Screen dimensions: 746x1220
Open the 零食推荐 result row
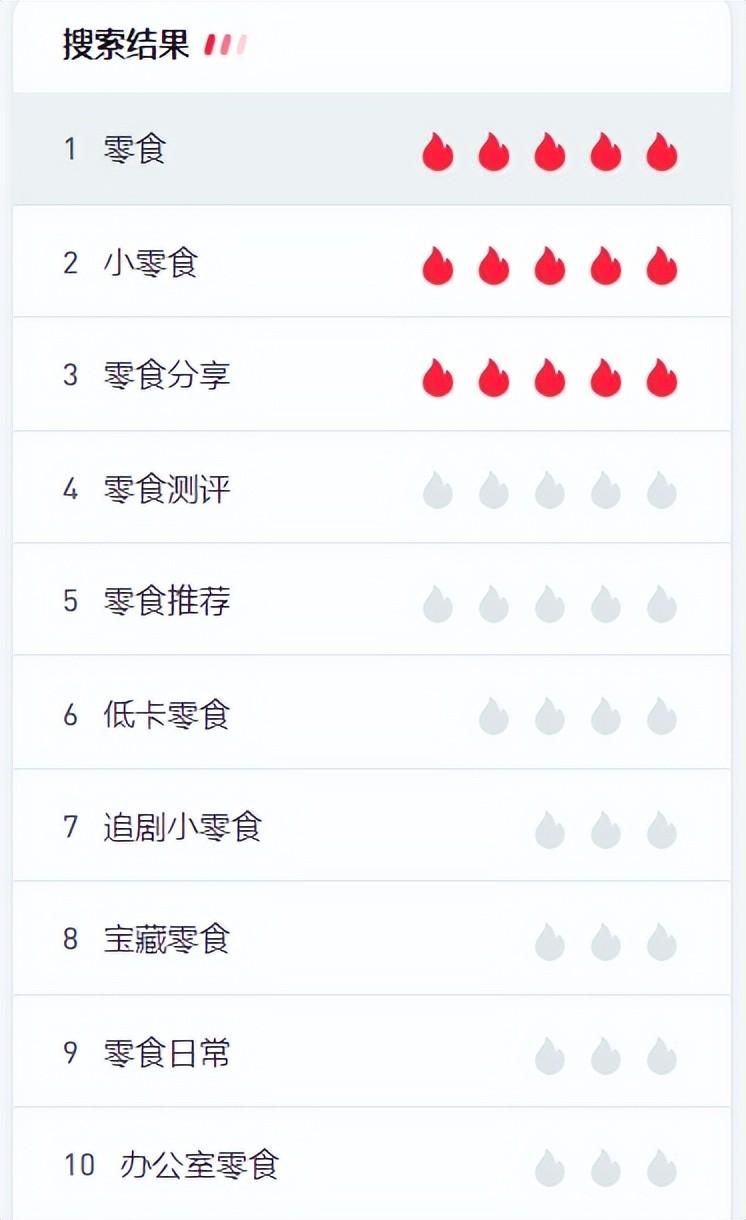coord(167,601)
